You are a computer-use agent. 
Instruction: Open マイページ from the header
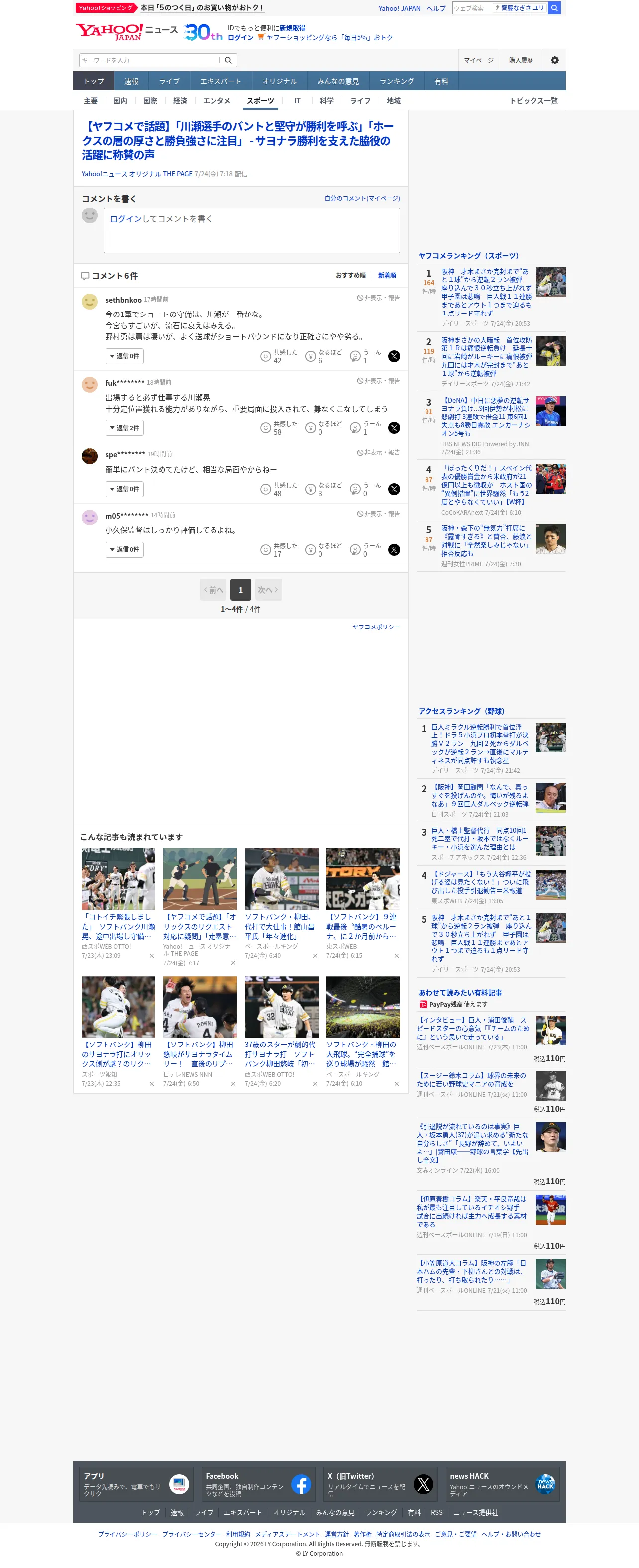tap(478, 60)
